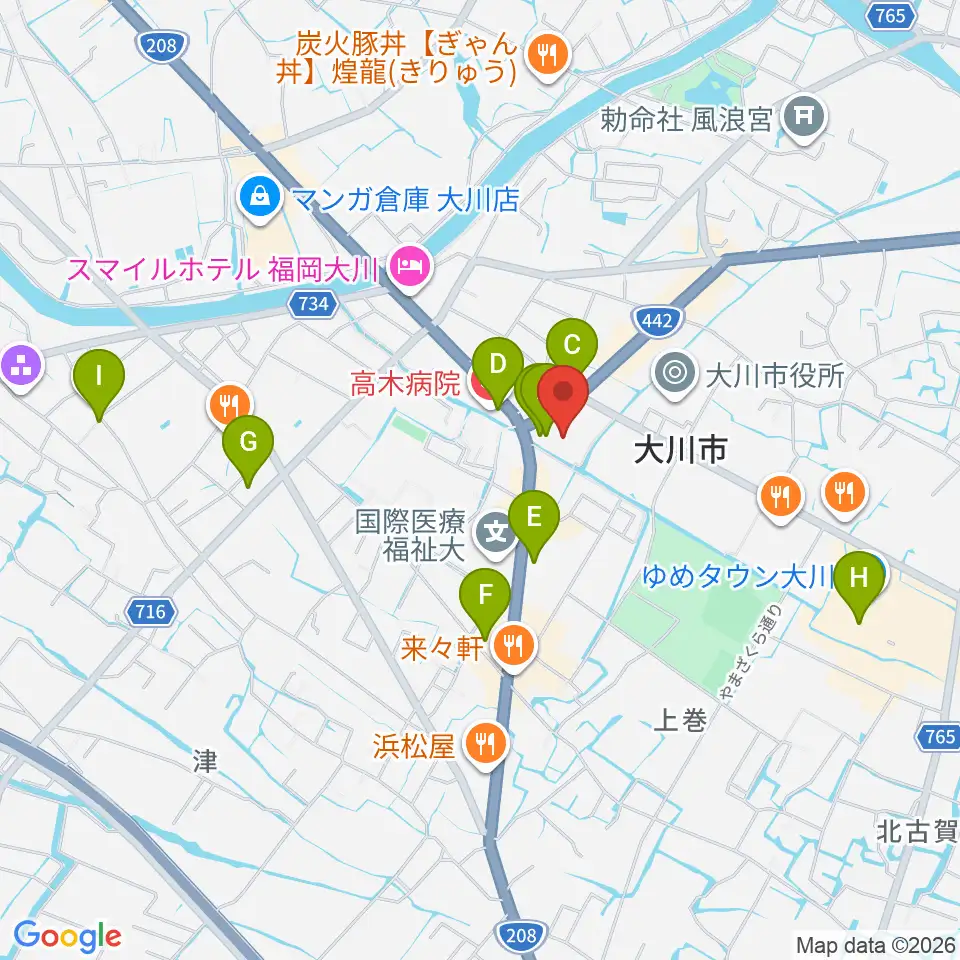Tap the red destination pin
960x960 pixels.
point(563,393)
